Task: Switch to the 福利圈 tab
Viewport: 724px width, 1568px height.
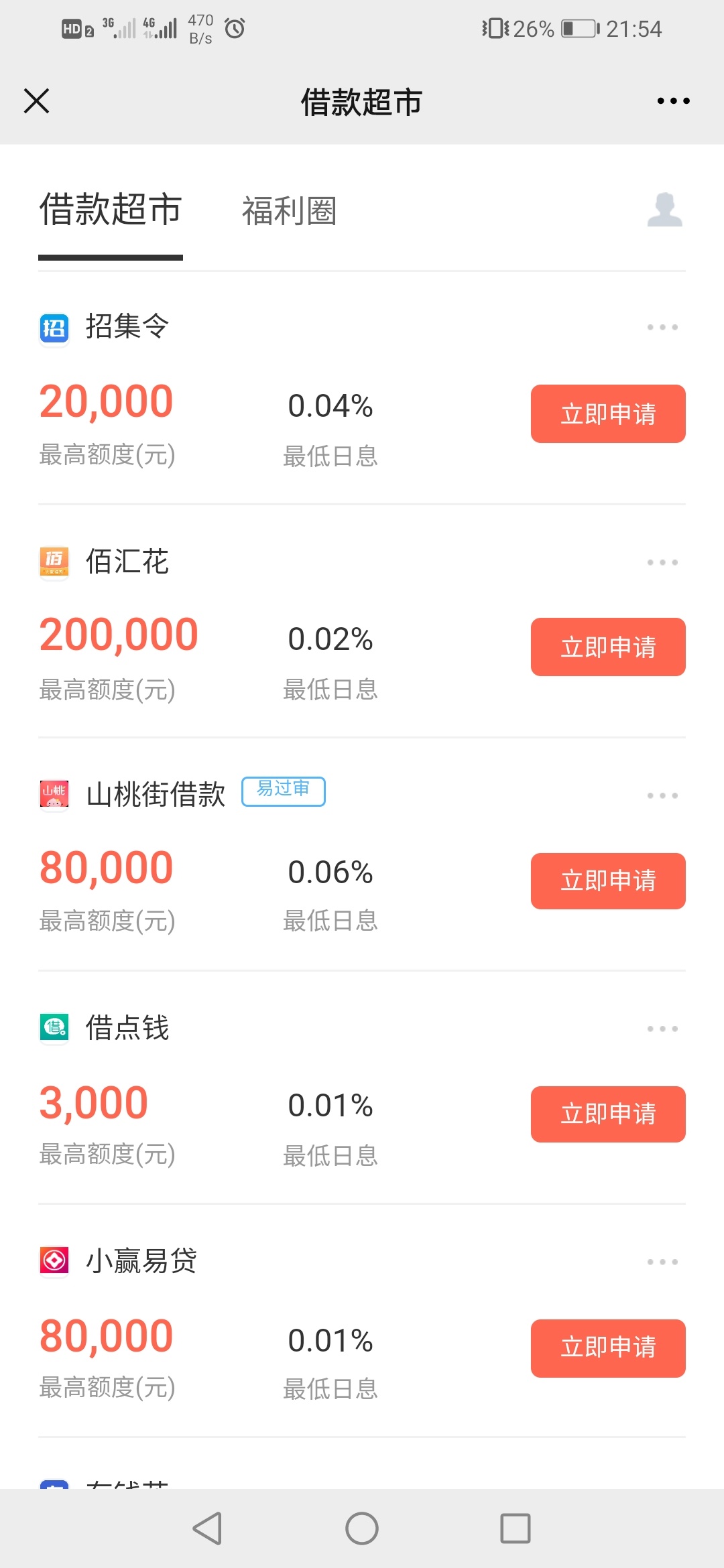Action: coord(289,211)
